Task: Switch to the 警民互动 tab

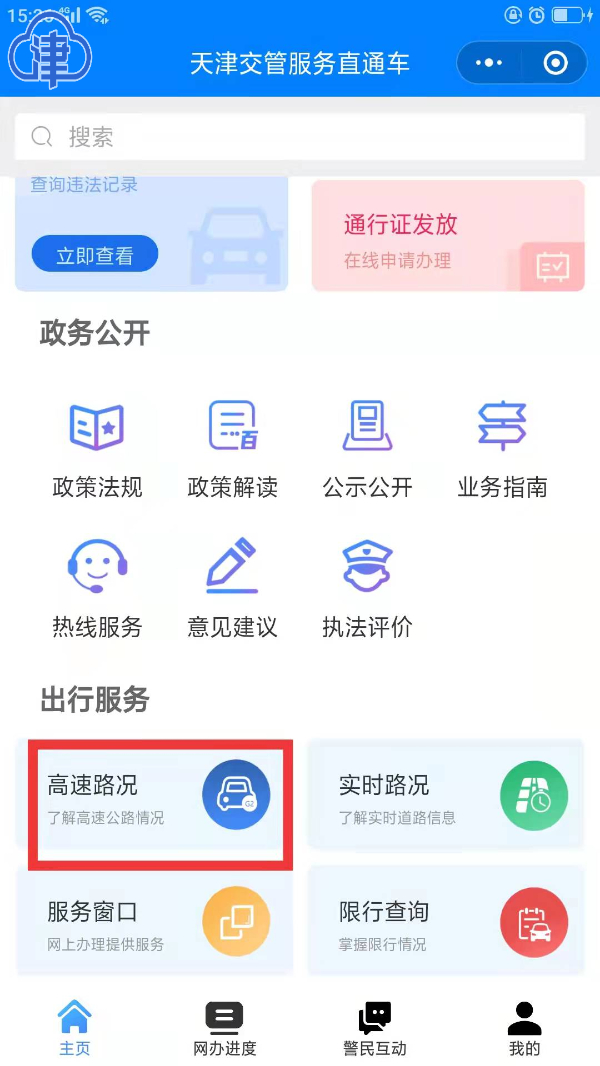Action: (375, 1028)
